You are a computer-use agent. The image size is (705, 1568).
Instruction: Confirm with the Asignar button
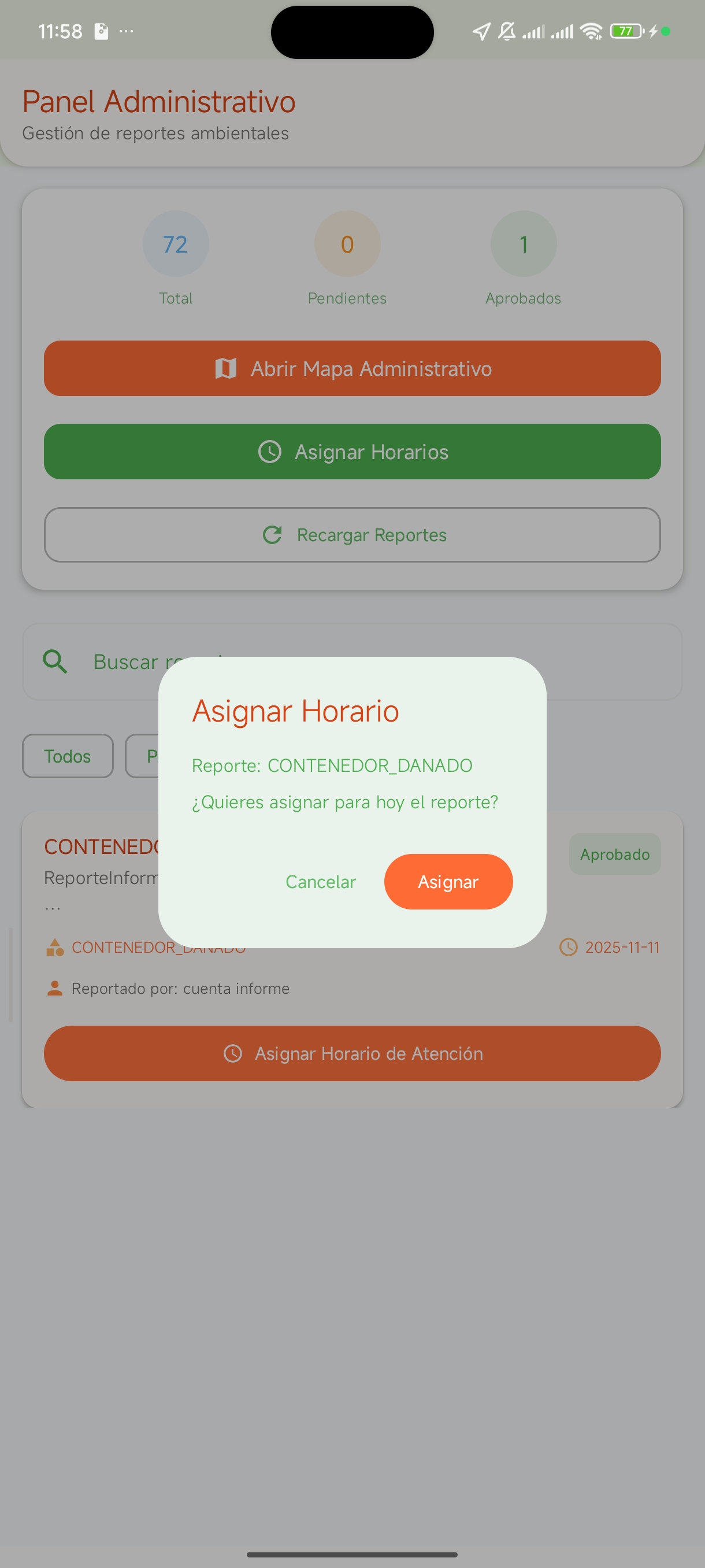pos(448,881)
